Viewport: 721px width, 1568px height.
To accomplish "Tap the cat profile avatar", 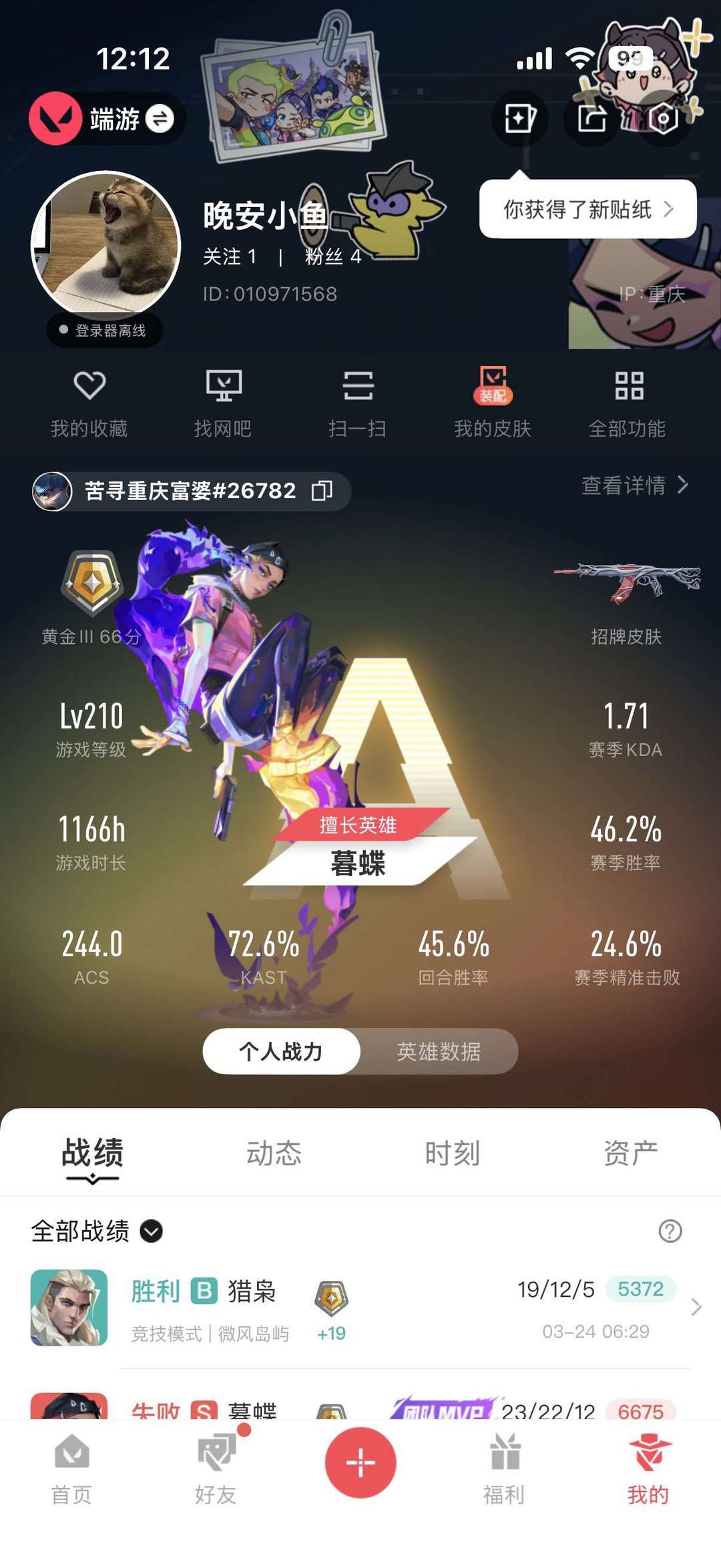I will (105, 245).
